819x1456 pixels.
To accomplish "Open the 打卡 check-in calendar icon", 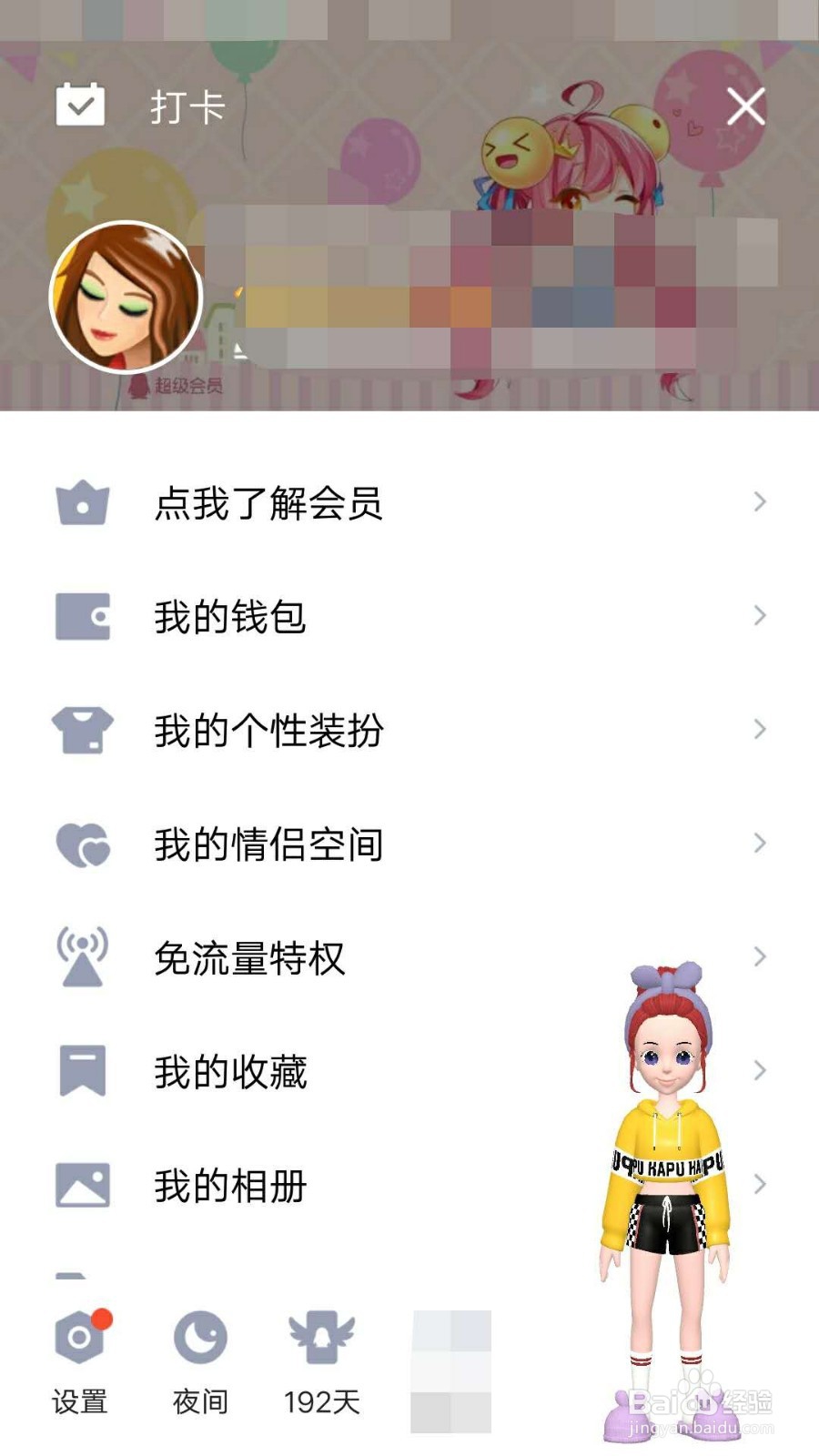I will [x=80, y=105].
